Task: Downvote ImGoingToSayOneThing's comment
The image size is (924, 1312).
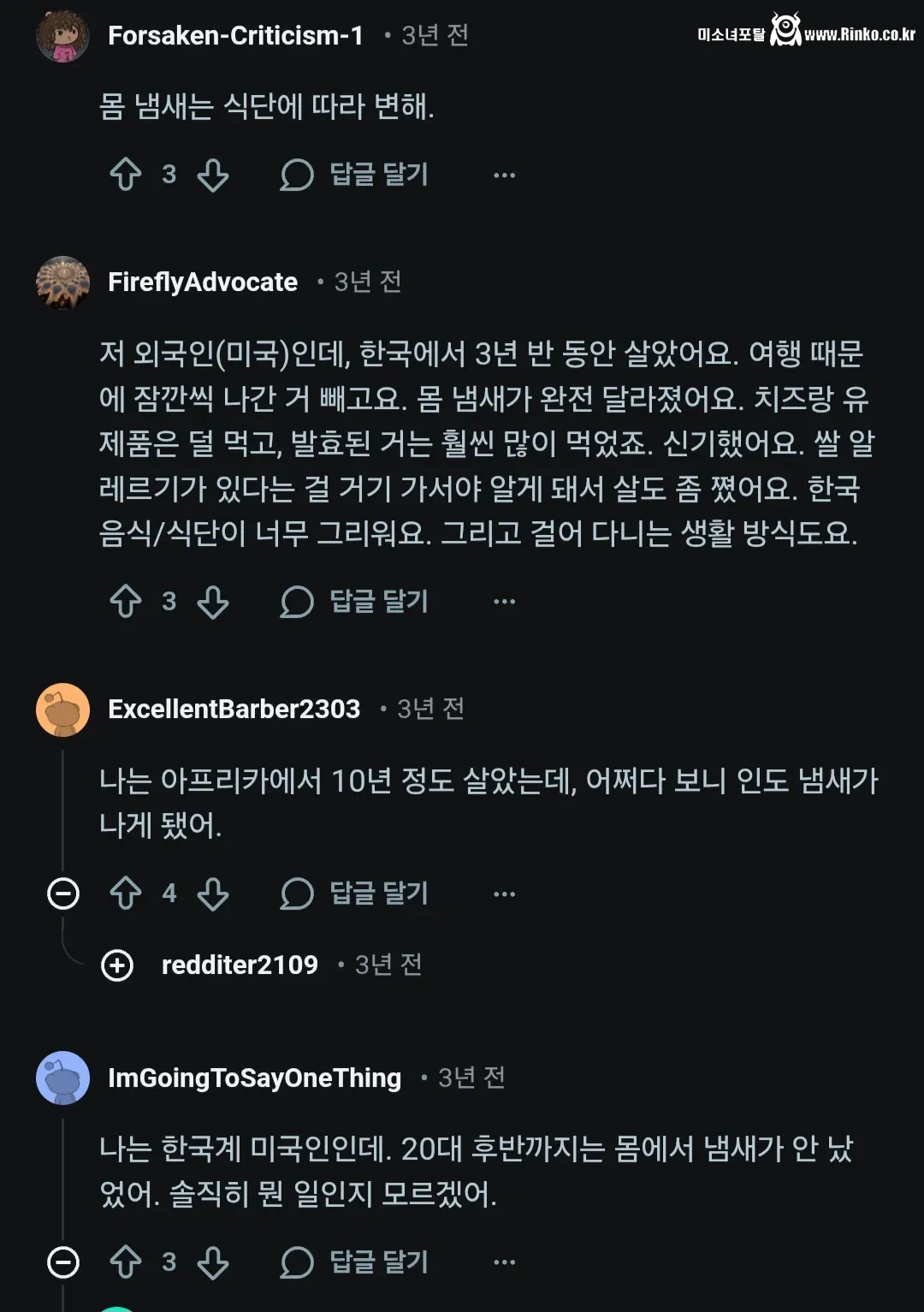Action: (x=212, y=1261)
